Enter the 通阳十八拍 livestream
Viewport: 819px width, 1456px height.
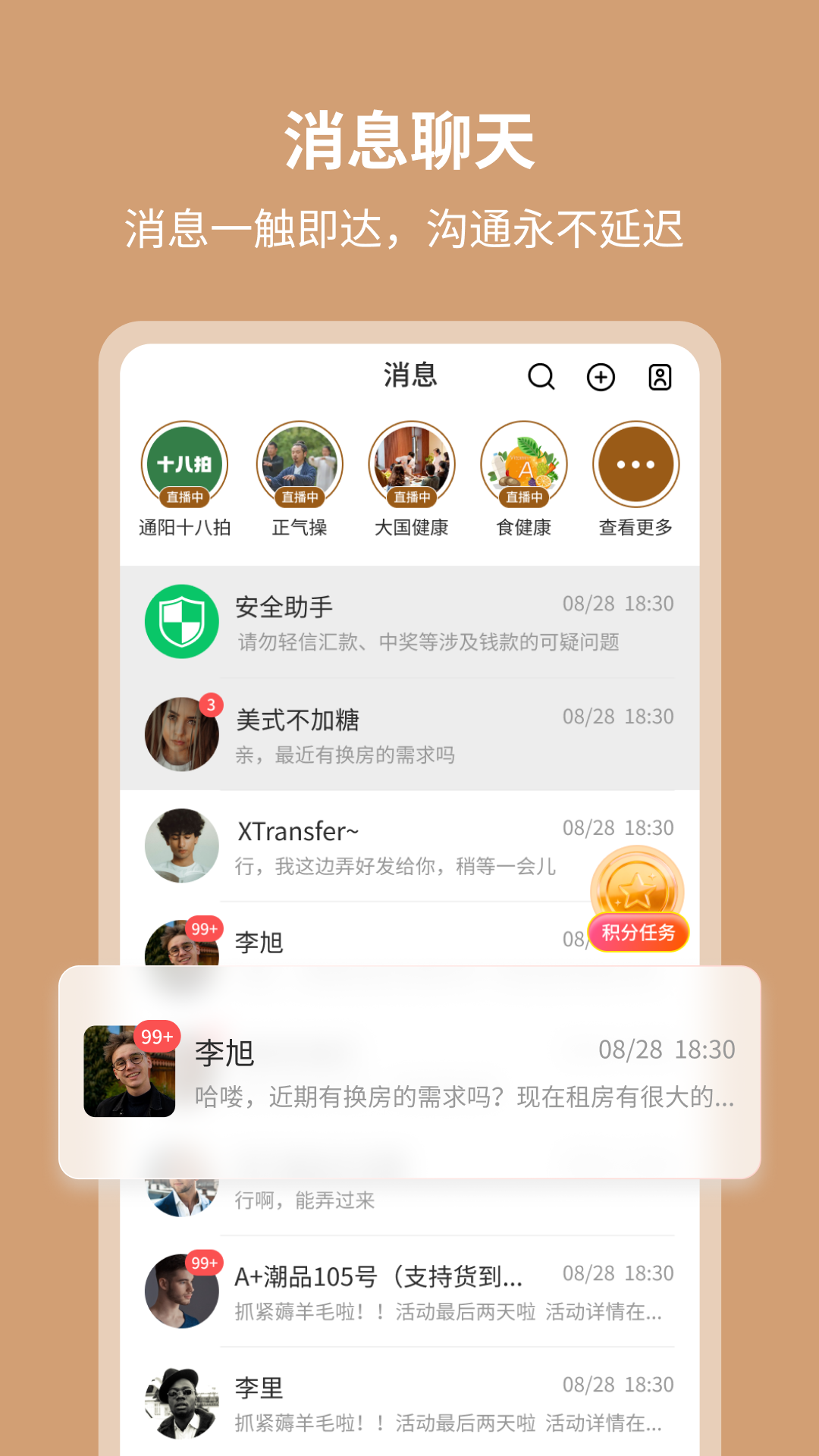[183, 464]
